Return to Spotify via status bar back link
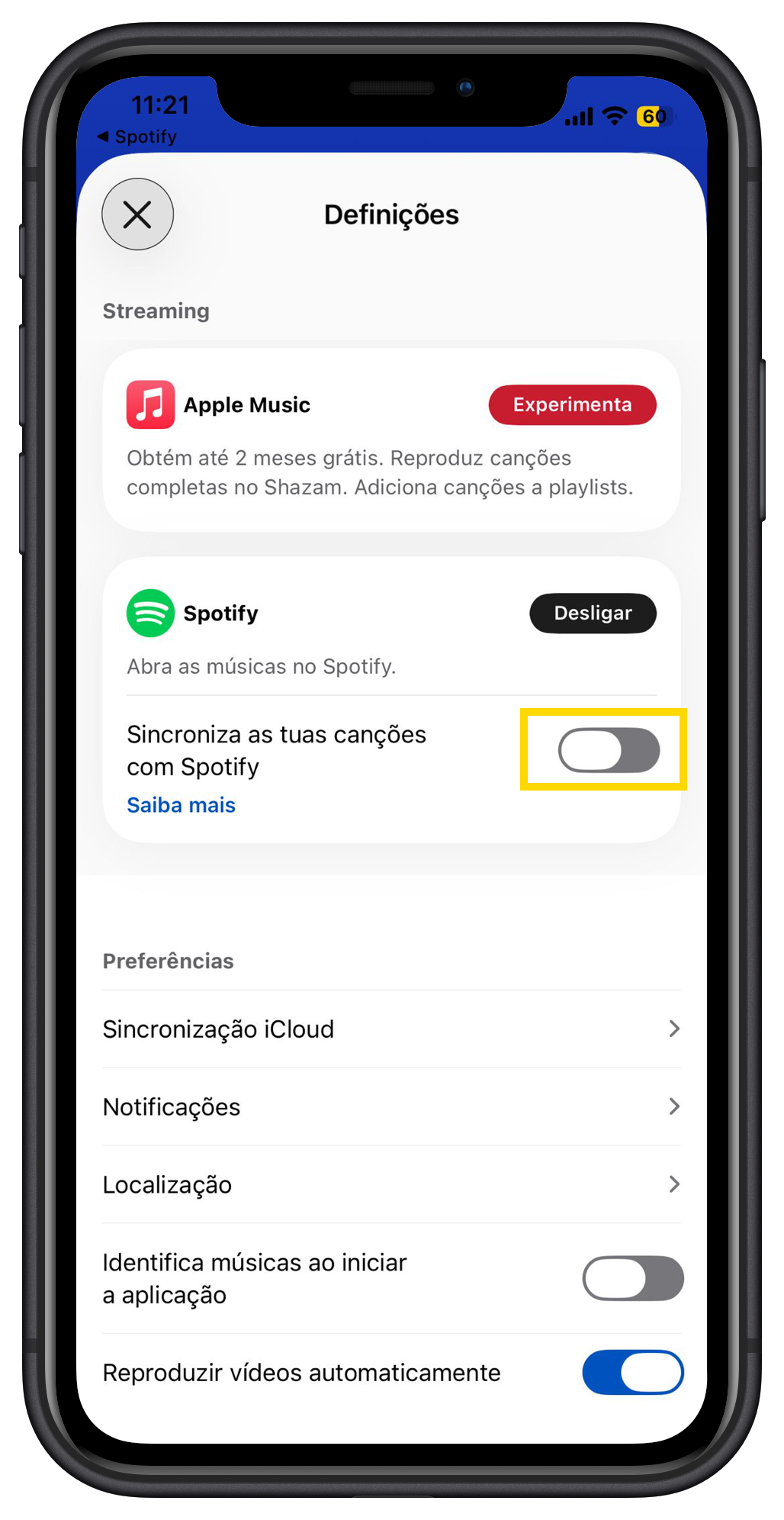 [x=138, y=137]
